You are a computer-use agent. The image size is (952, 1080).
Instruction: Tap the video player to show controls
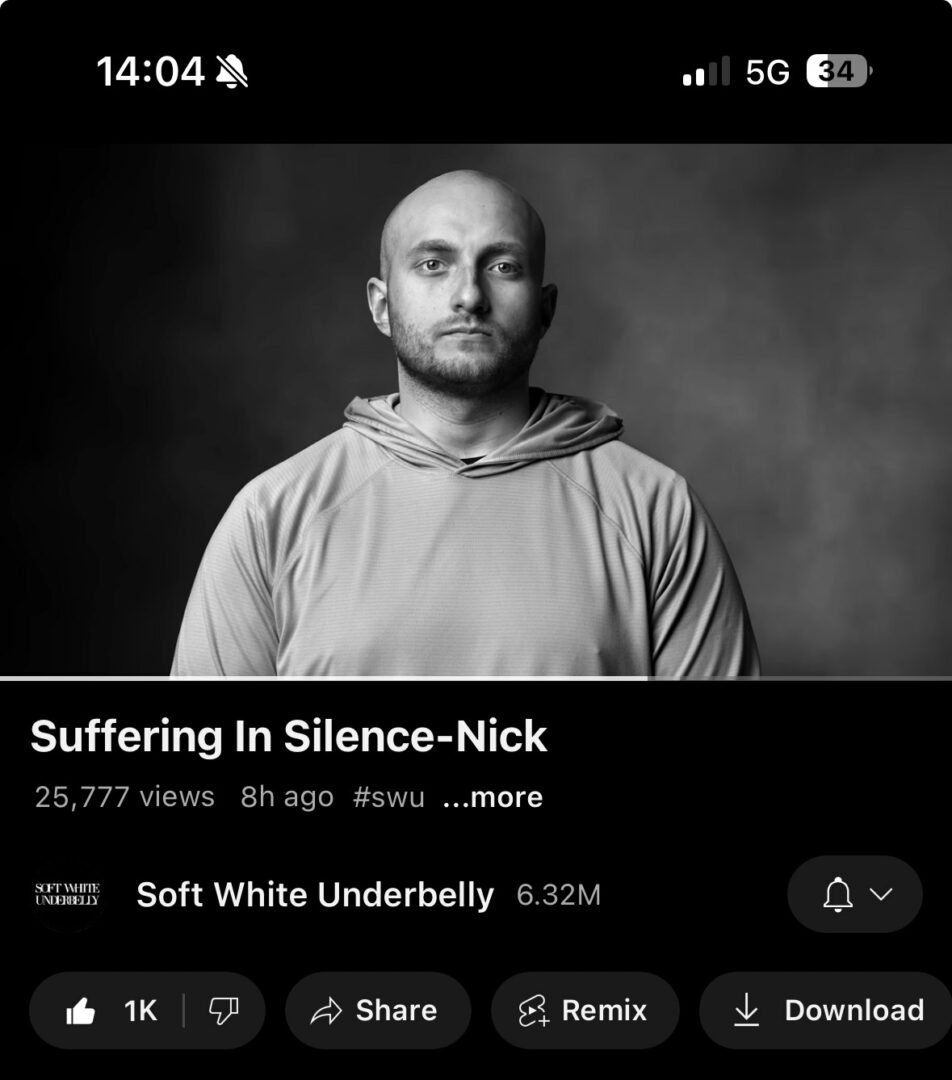point(476,410)
